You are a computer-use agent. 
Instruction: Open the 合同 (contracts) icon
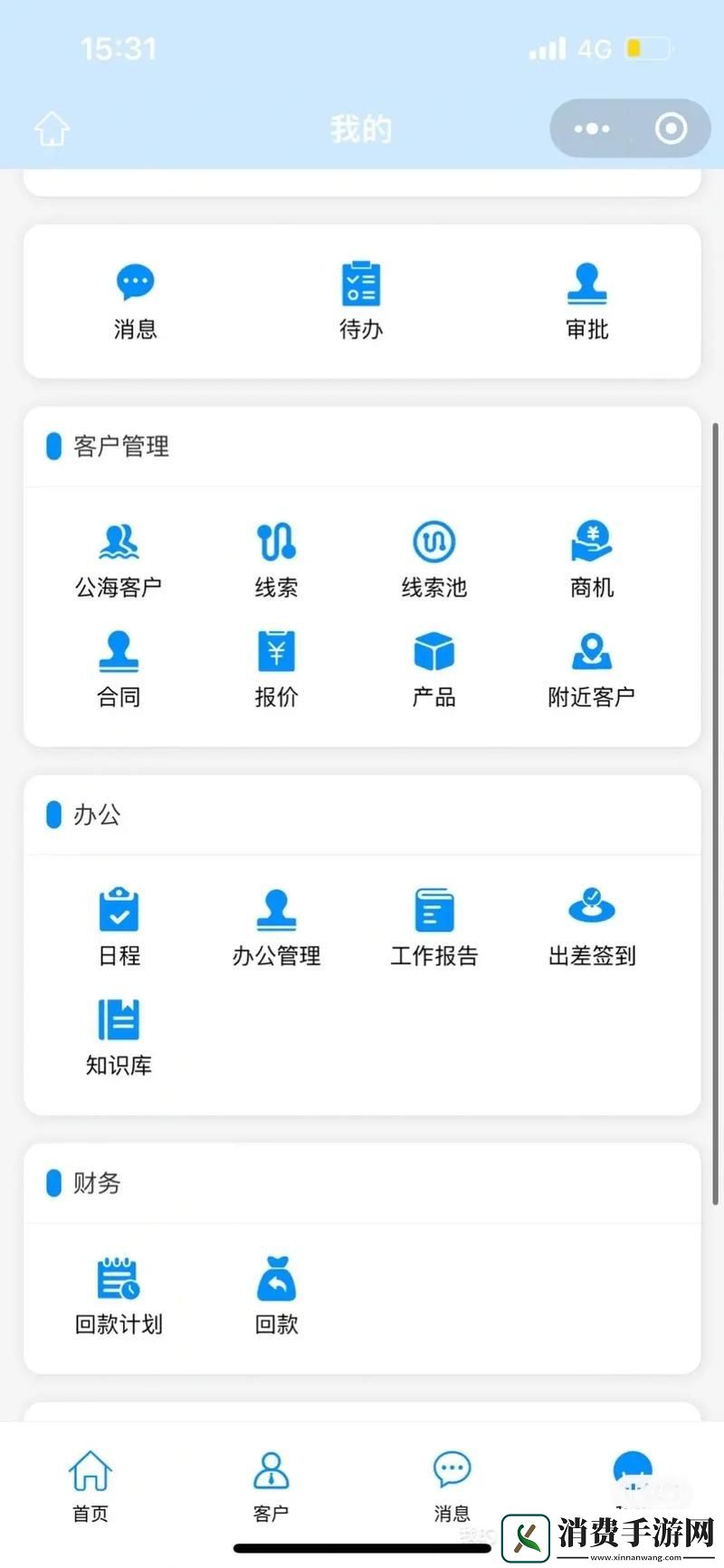119,667
